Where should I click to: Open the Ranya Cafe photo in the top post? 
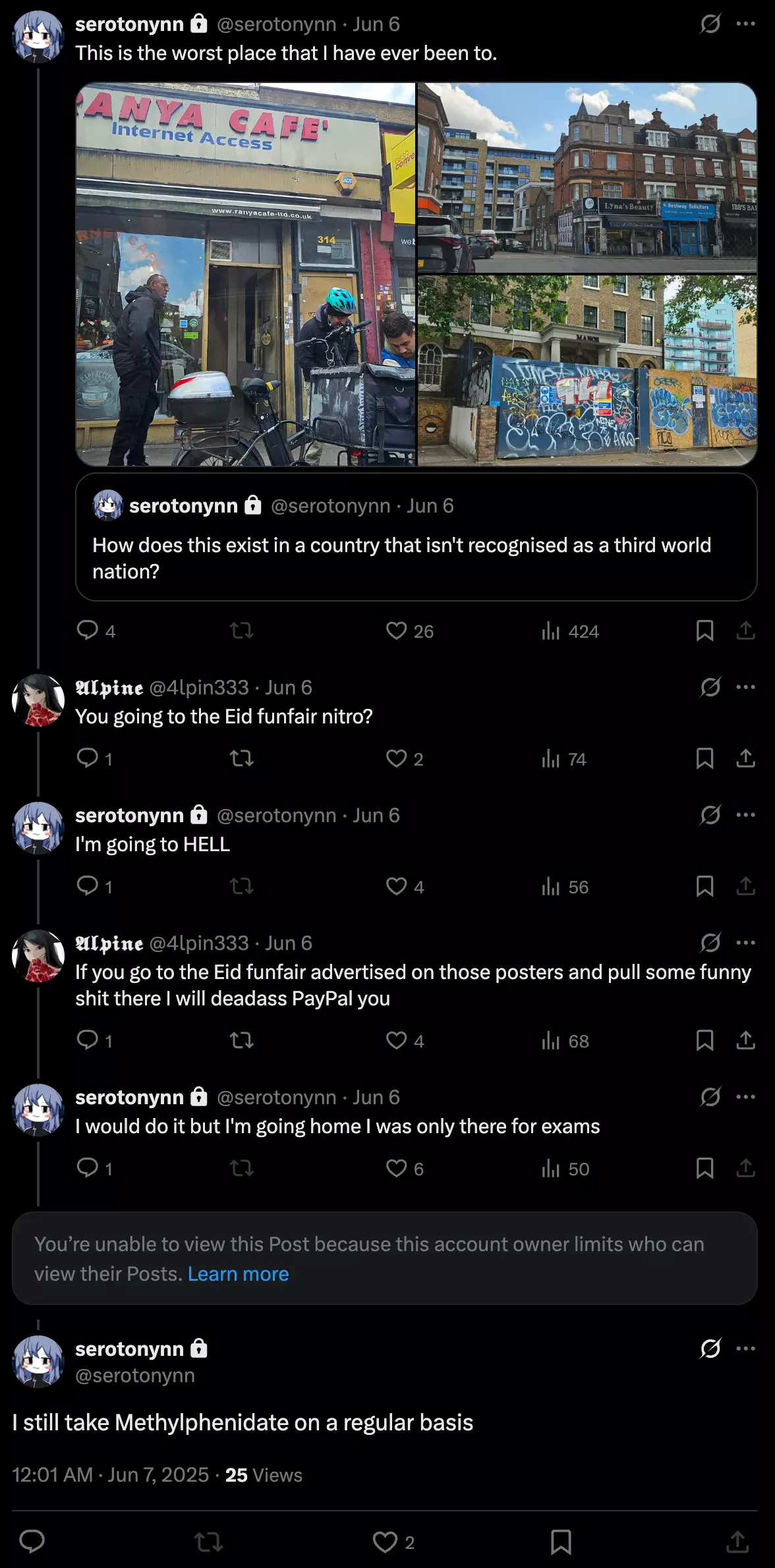pos(245,274)
